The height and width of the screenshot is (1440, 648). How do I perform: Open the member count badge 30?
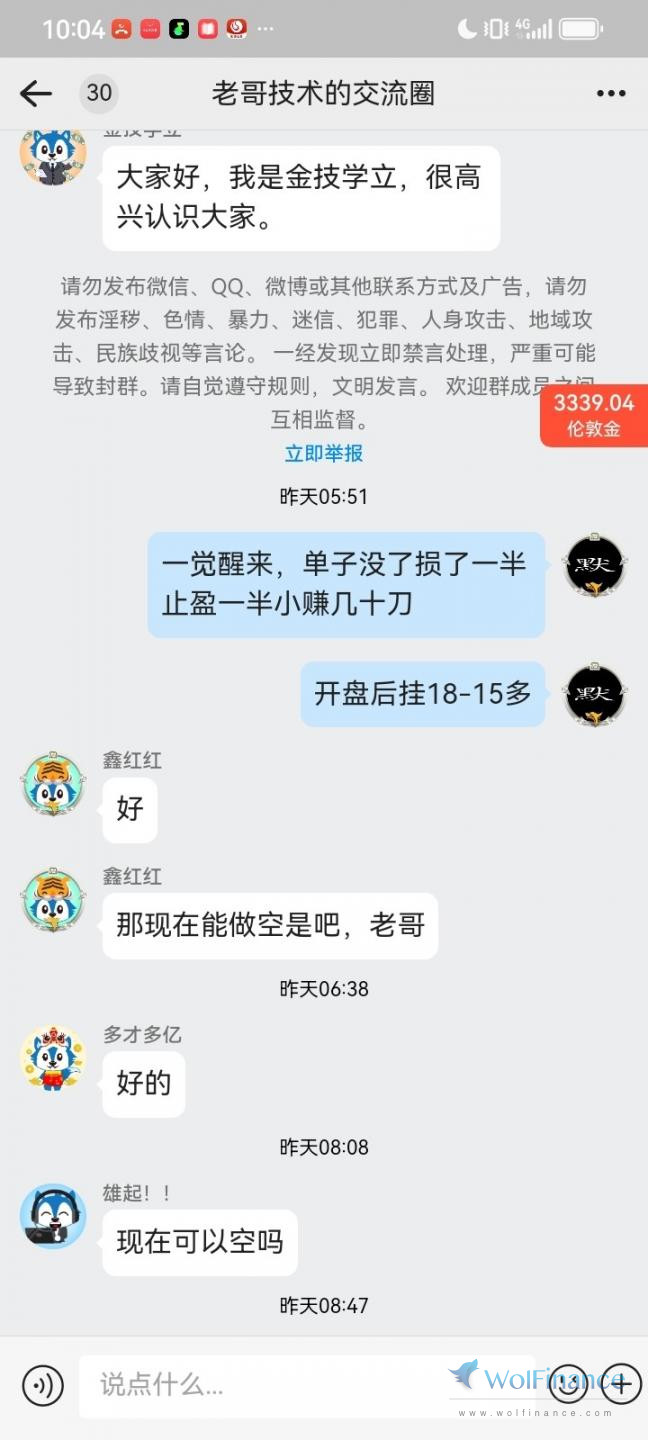99,93
